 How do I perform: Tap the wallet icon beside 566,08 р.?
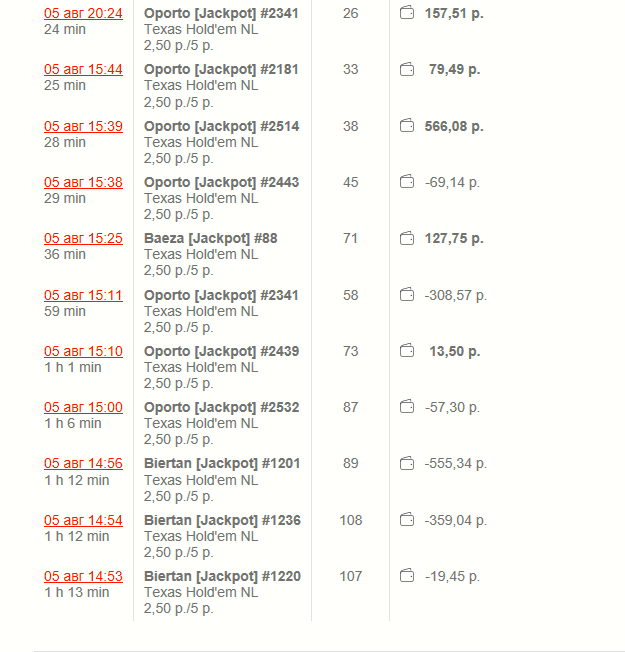[407, 126]
